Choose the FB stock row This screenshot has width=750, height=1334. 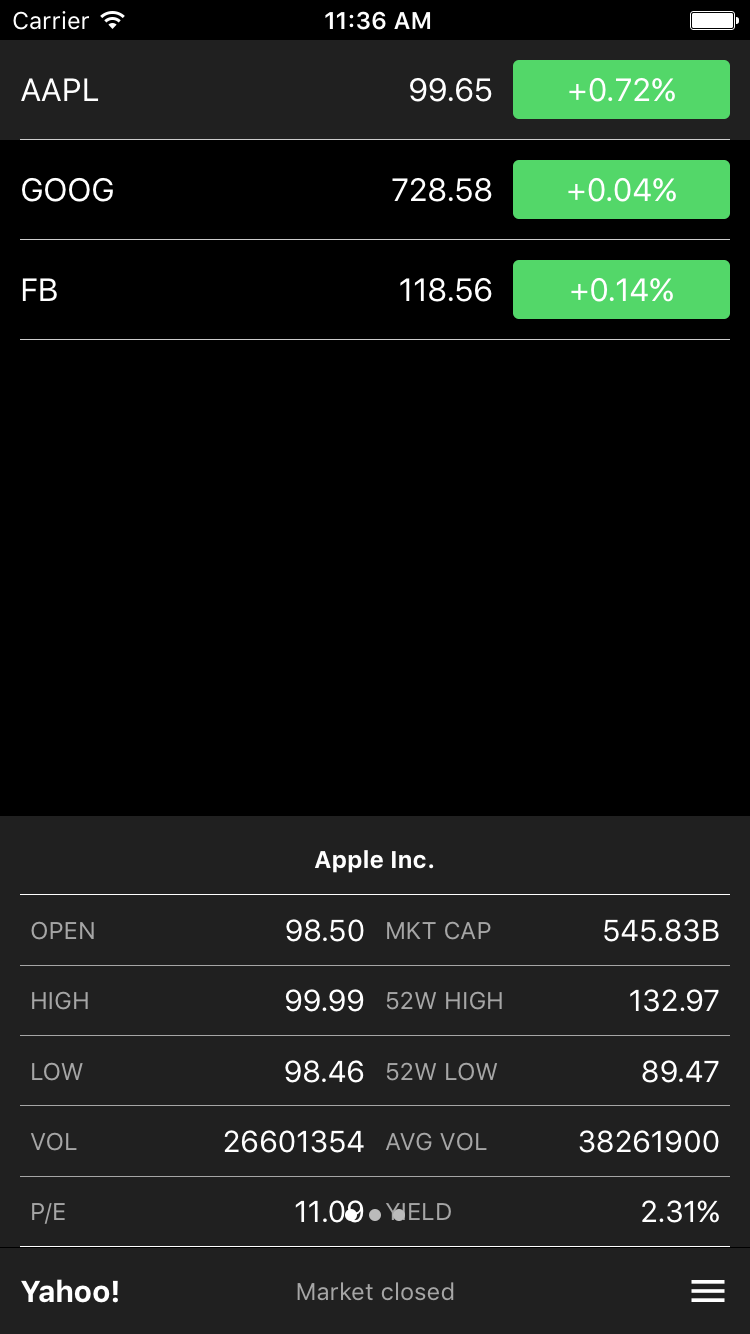(x=250, y=290)
